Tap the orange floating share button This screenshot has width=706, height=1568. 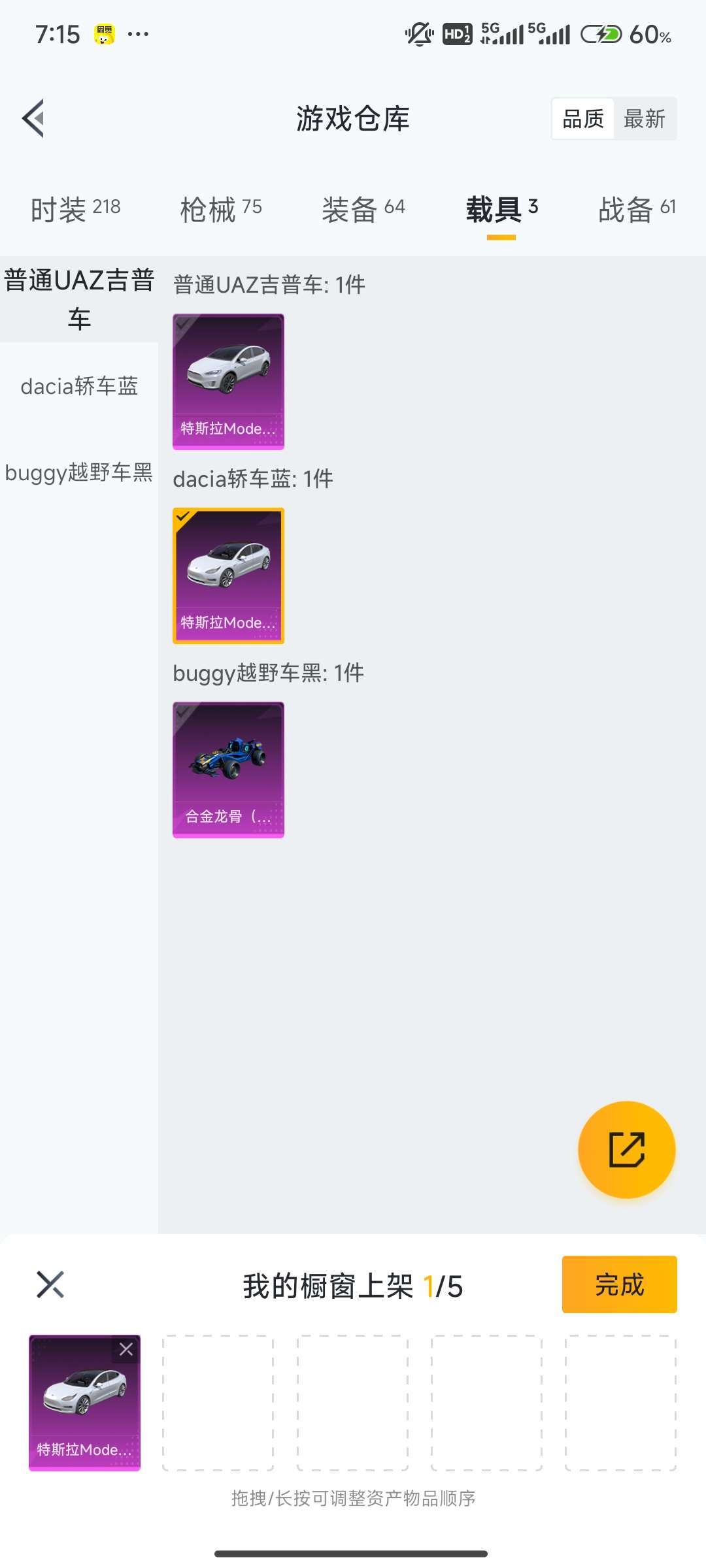(626, 1150)
